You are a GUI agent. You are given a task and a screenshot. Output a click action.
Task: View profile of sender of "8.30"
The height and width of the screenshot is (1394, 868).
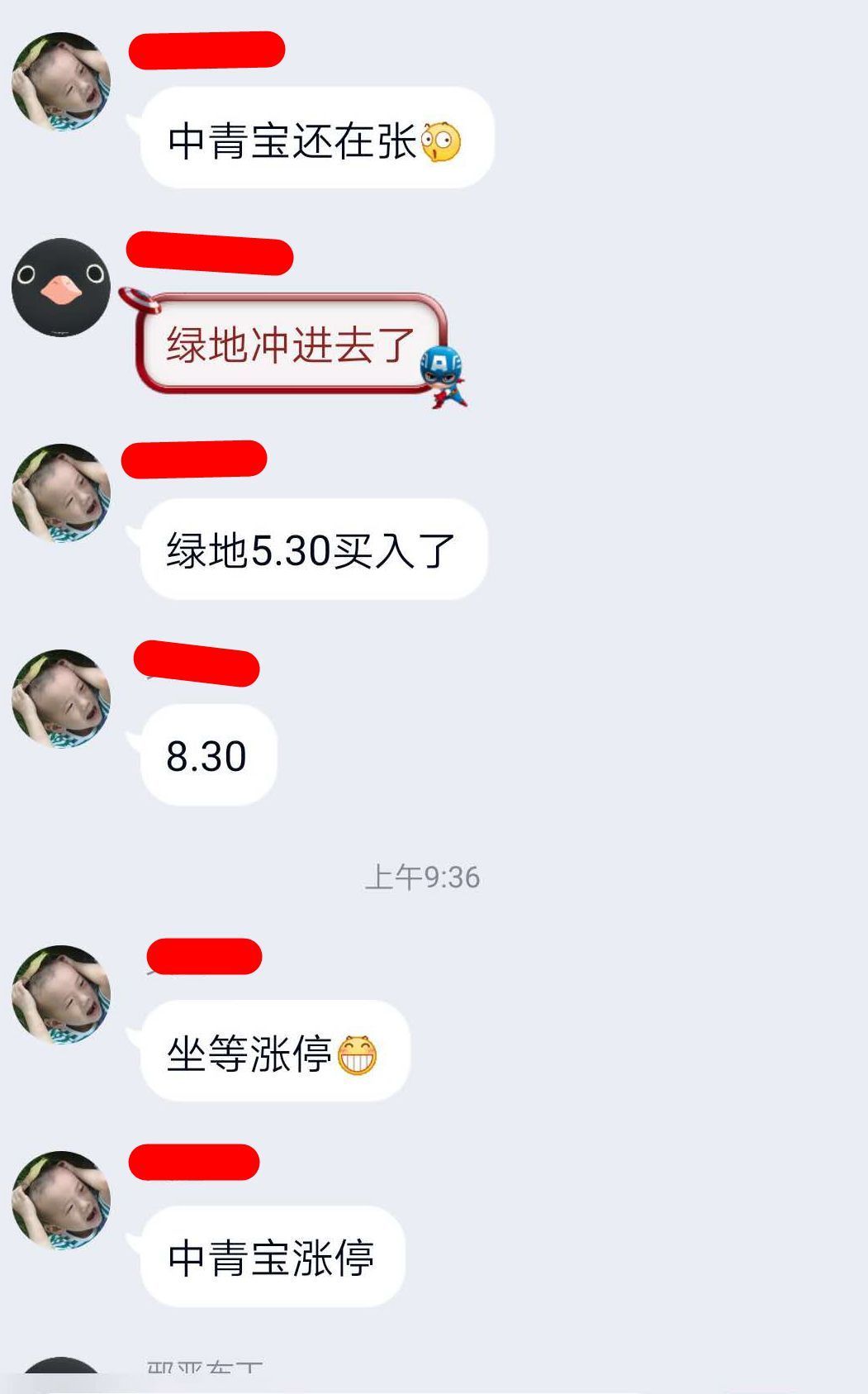61,699
